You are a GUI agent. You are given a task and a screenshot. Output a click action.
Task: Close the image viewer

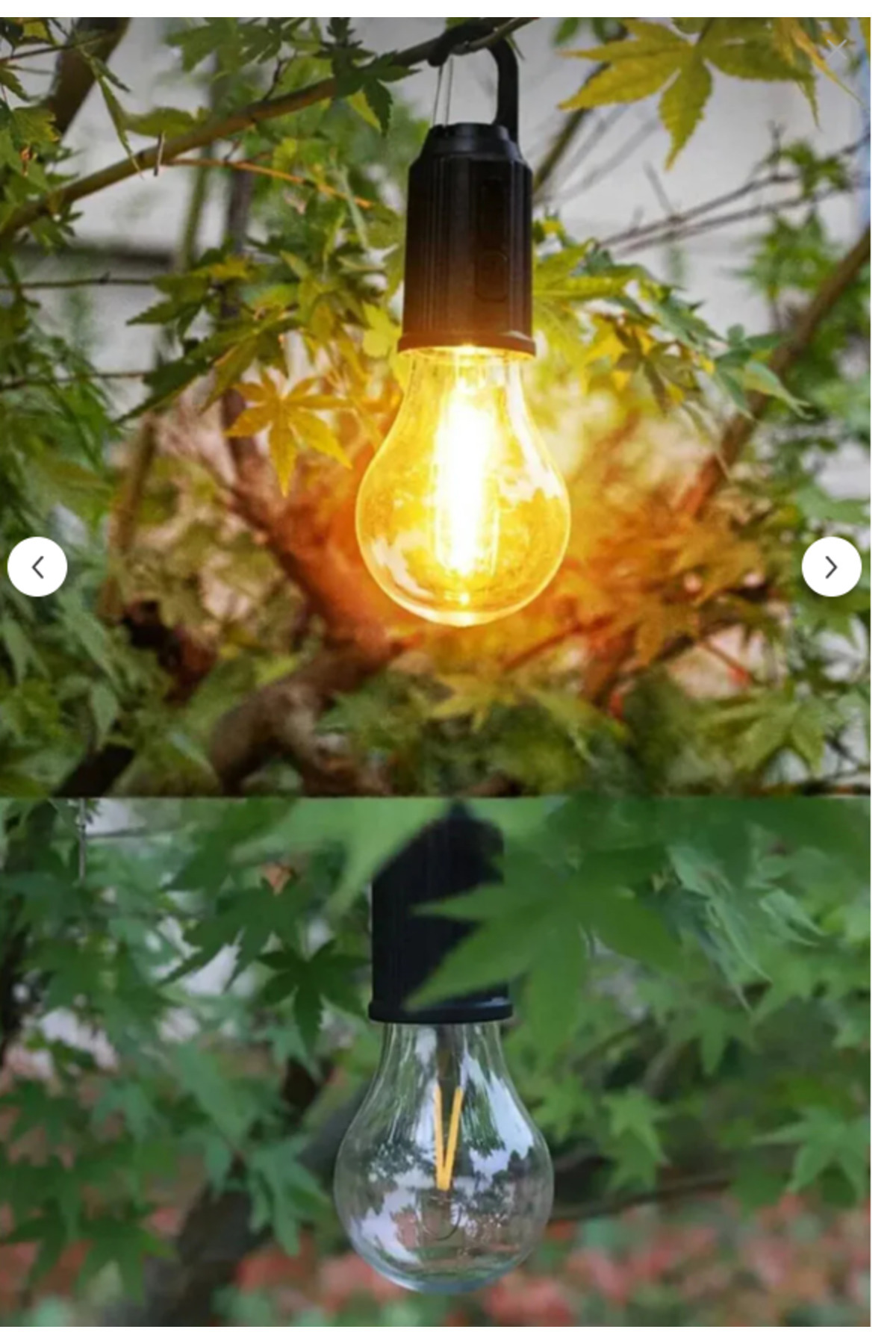(x=836, y=49)
